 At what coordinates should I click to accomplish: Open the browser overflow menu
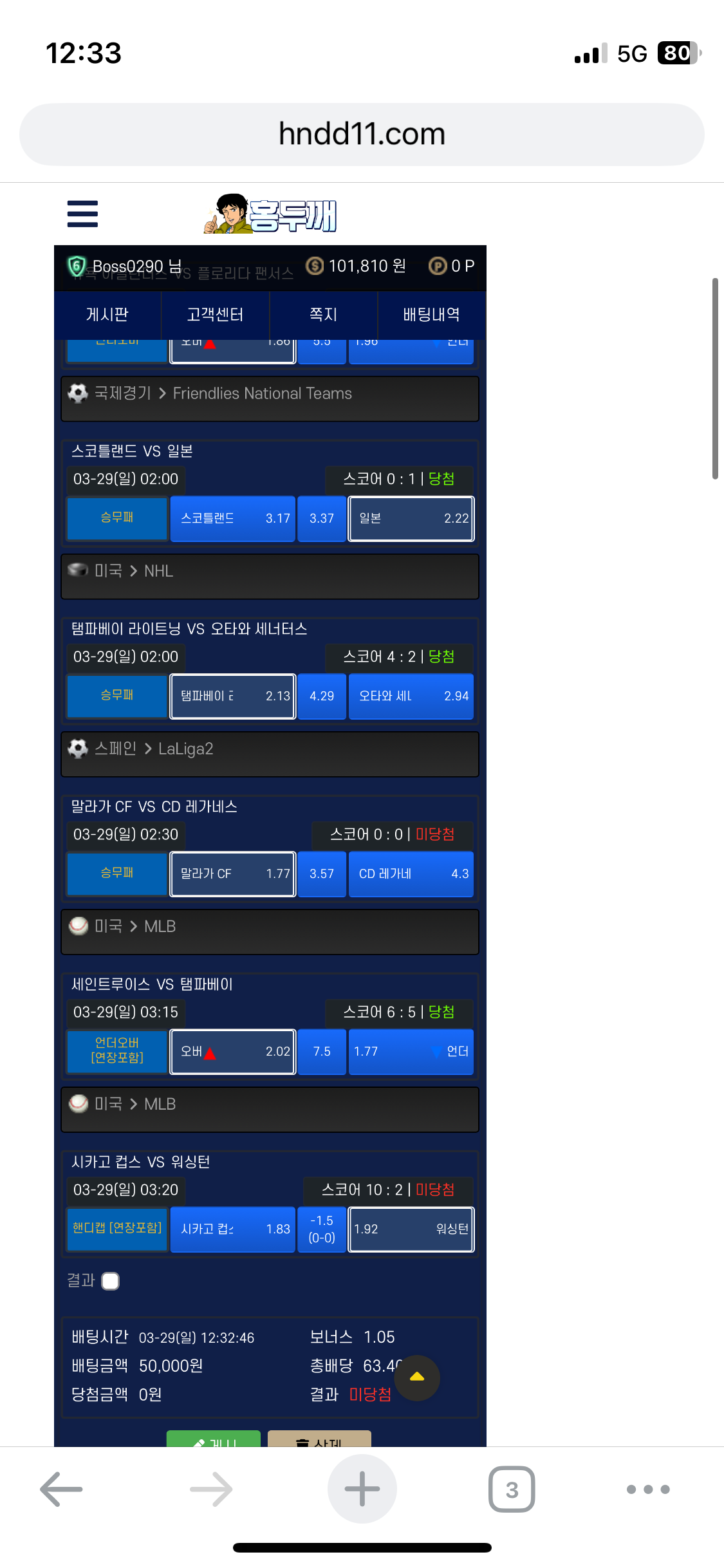648,1489
